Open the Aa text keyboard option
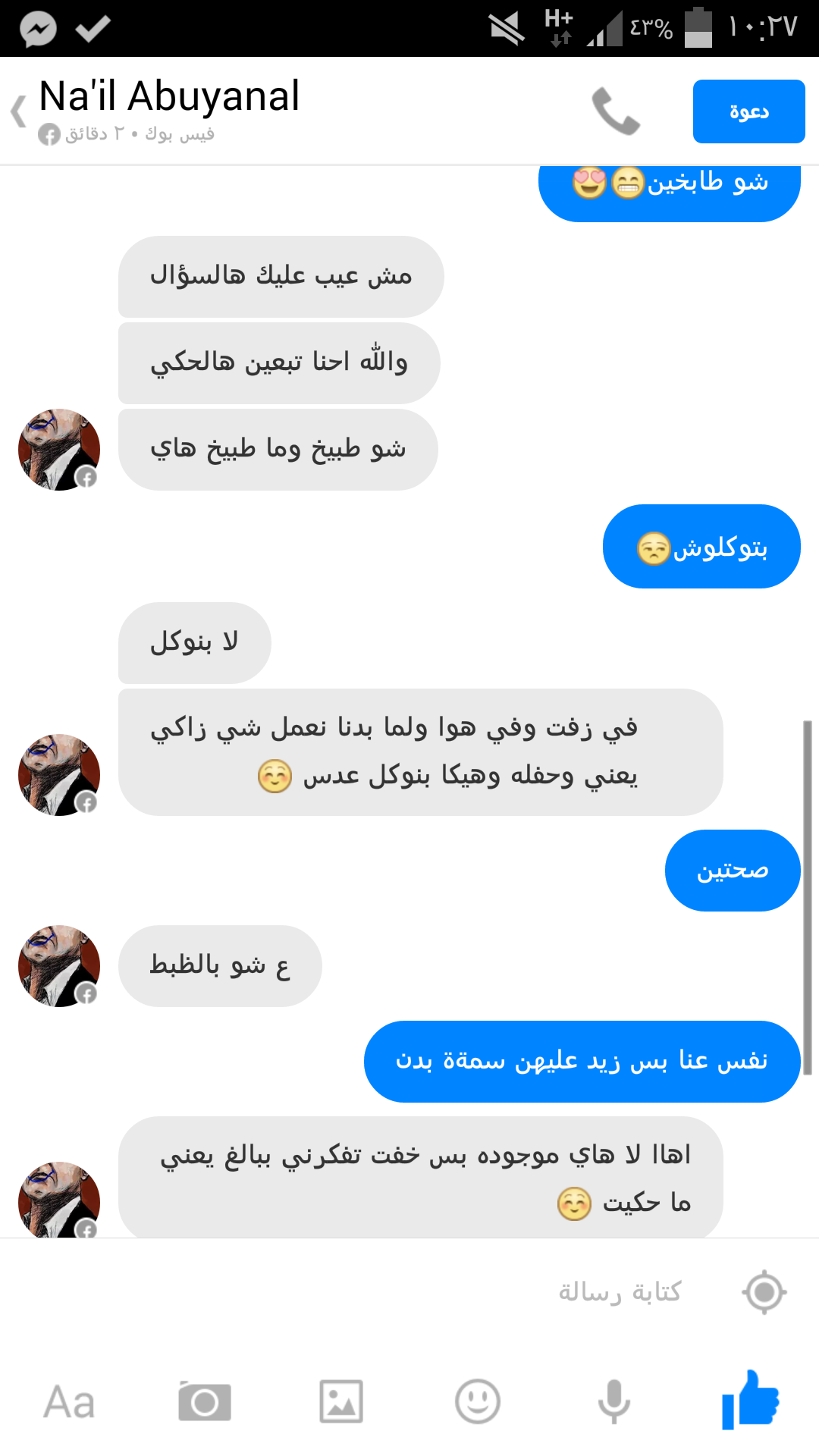Viewport: 819px width, 1456px height. (69, 1401)
